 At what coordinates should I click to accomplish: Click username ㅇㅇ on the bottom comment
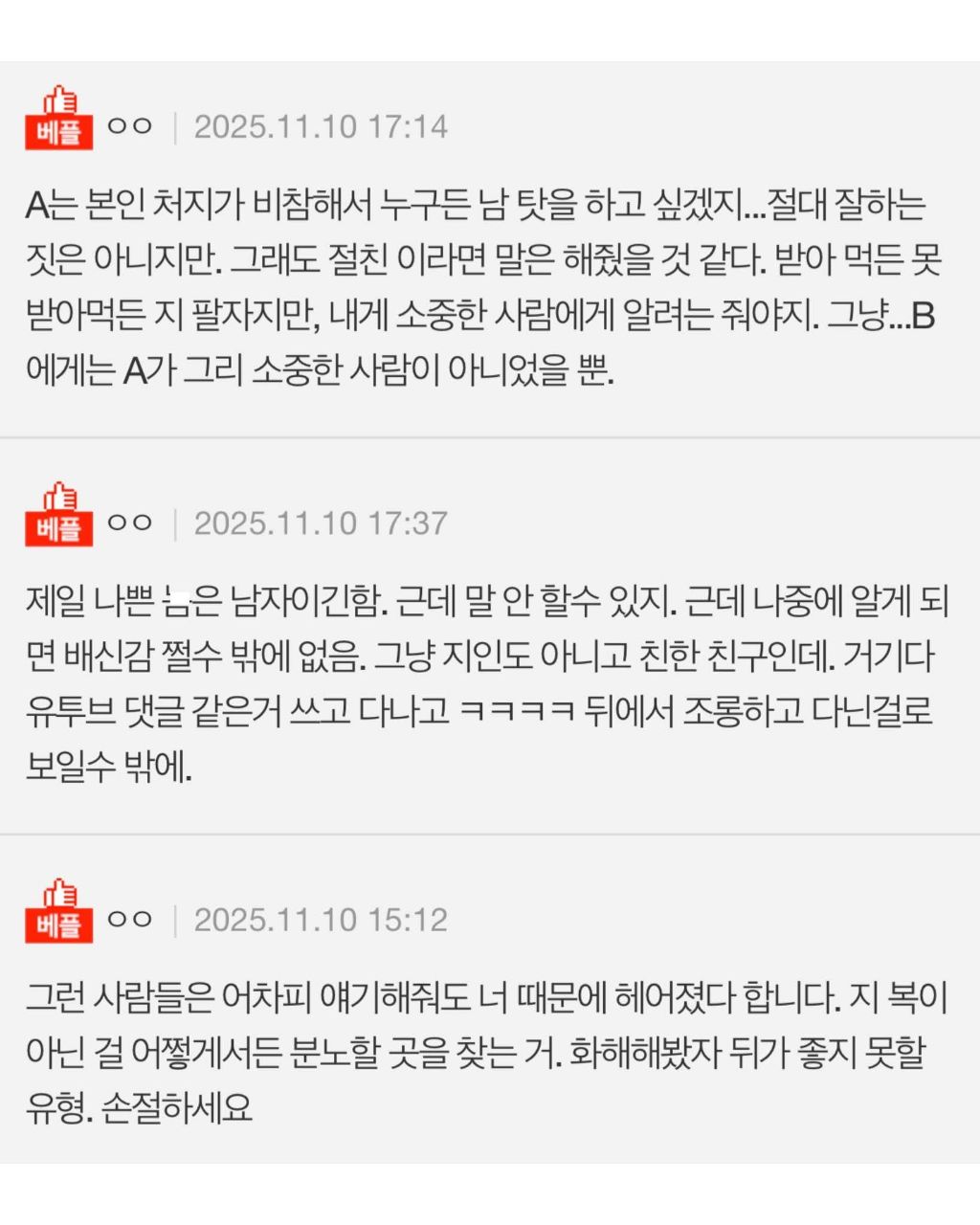132,919
